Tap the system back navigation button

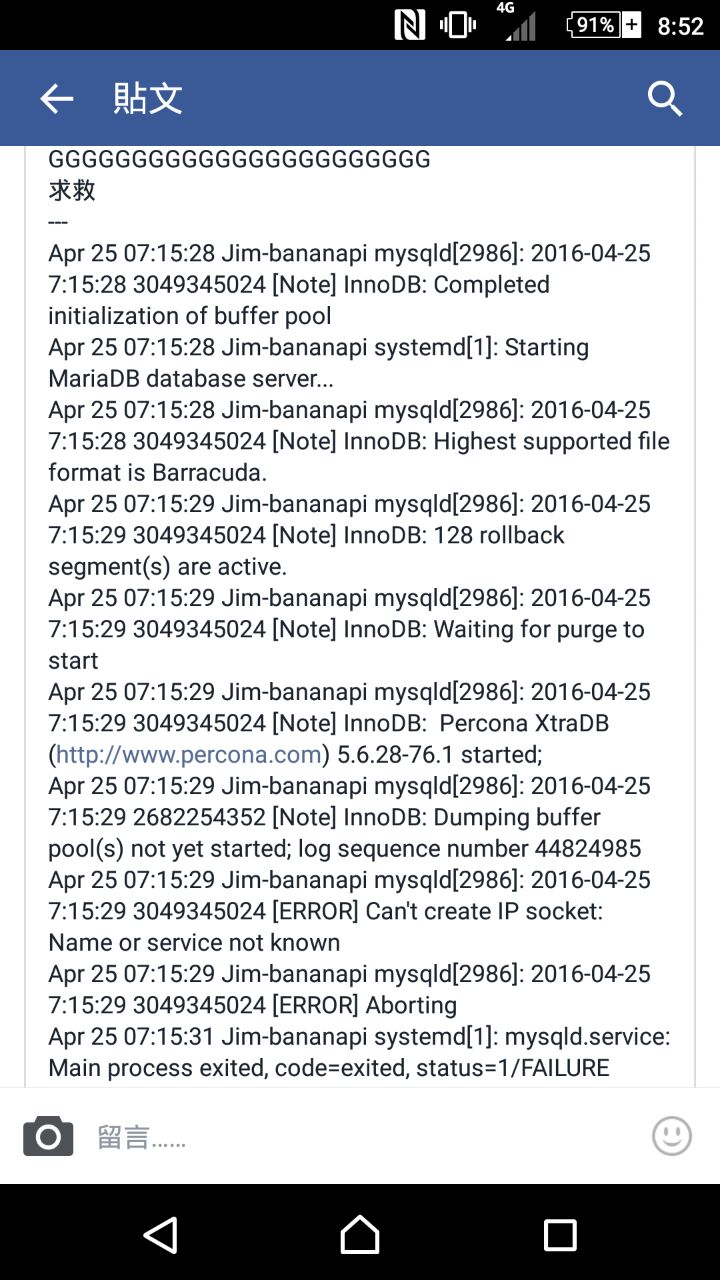coord(160,1234)
